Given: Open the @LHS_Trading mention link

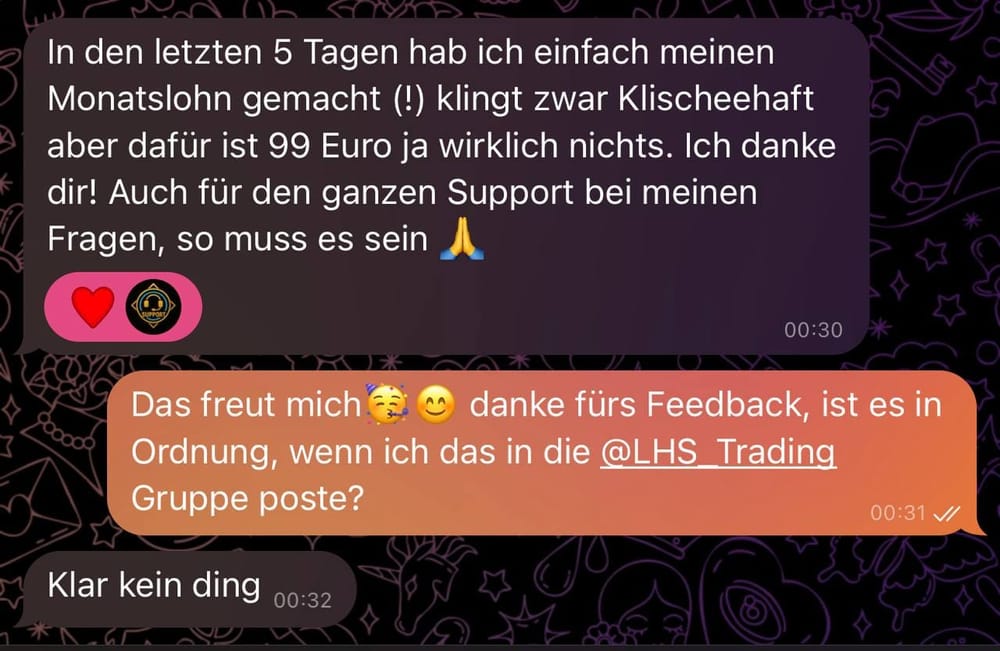Looking at the screenshot, I should click(717, 452).
